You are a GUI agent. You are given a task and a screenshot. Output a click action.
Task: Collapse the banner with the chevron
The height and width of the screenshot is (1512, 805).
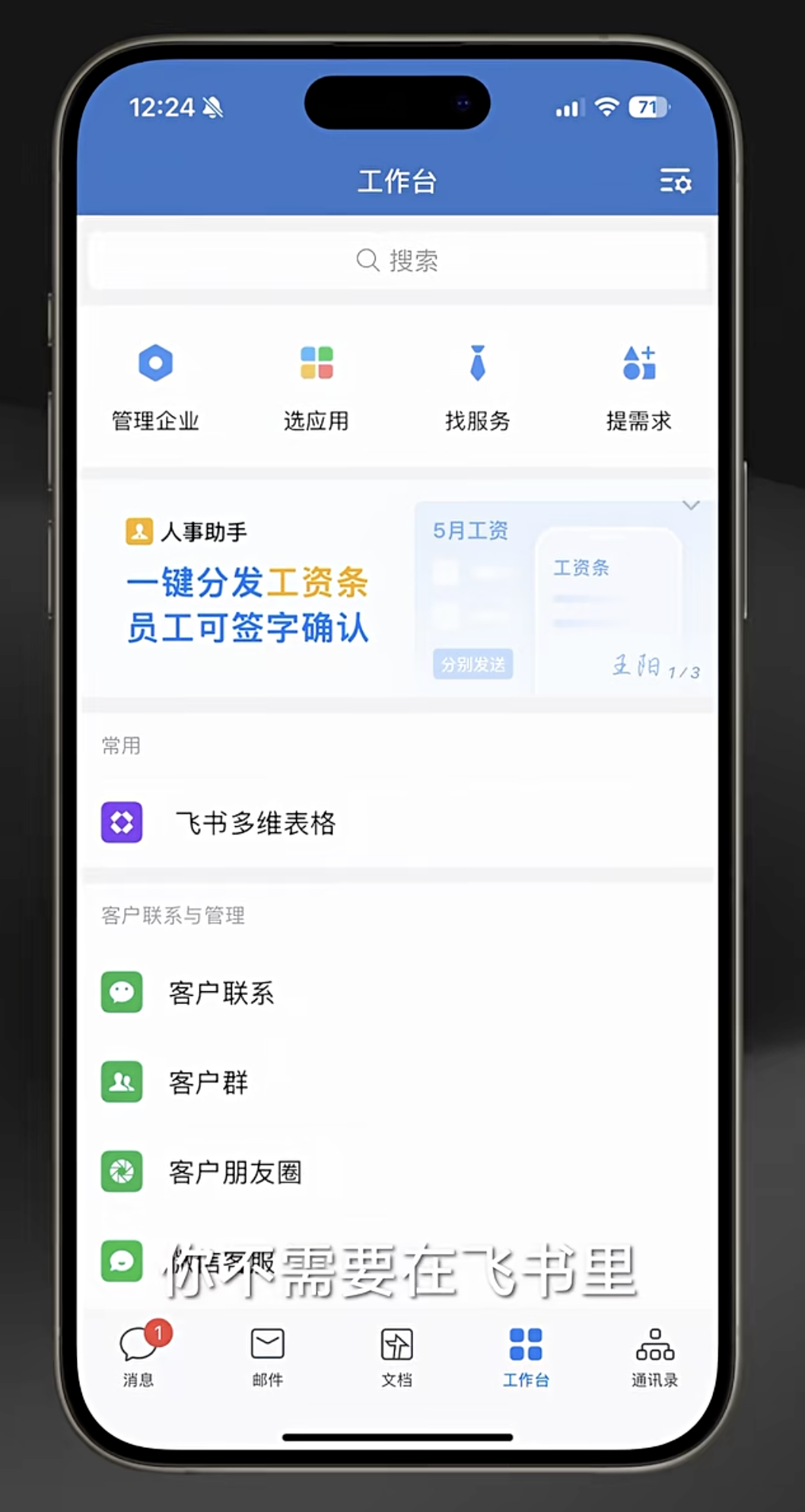click(691, 506)
